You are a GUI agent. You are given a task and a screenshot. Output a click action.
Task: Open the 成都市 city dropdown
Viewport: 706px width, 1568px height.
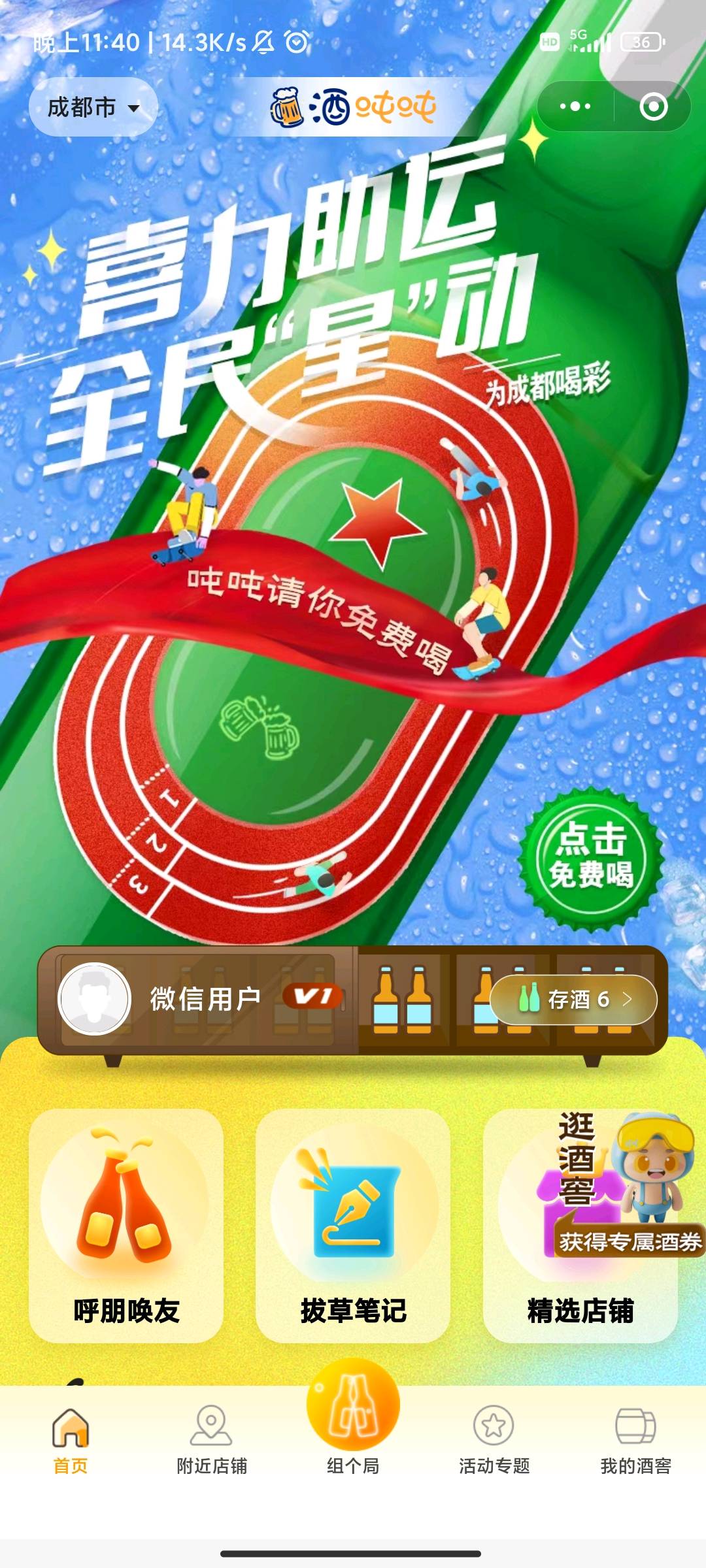coord(93,107)
